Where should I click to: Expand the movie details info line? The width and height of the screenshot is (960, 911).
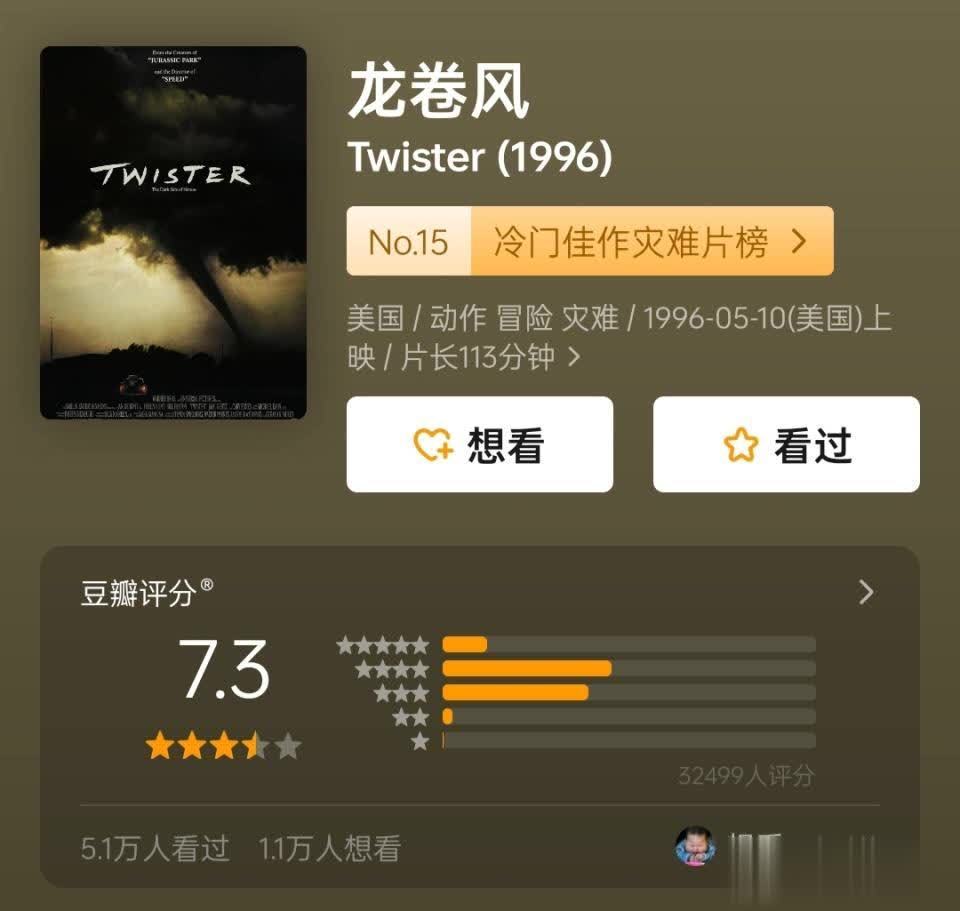pos(574,357)
